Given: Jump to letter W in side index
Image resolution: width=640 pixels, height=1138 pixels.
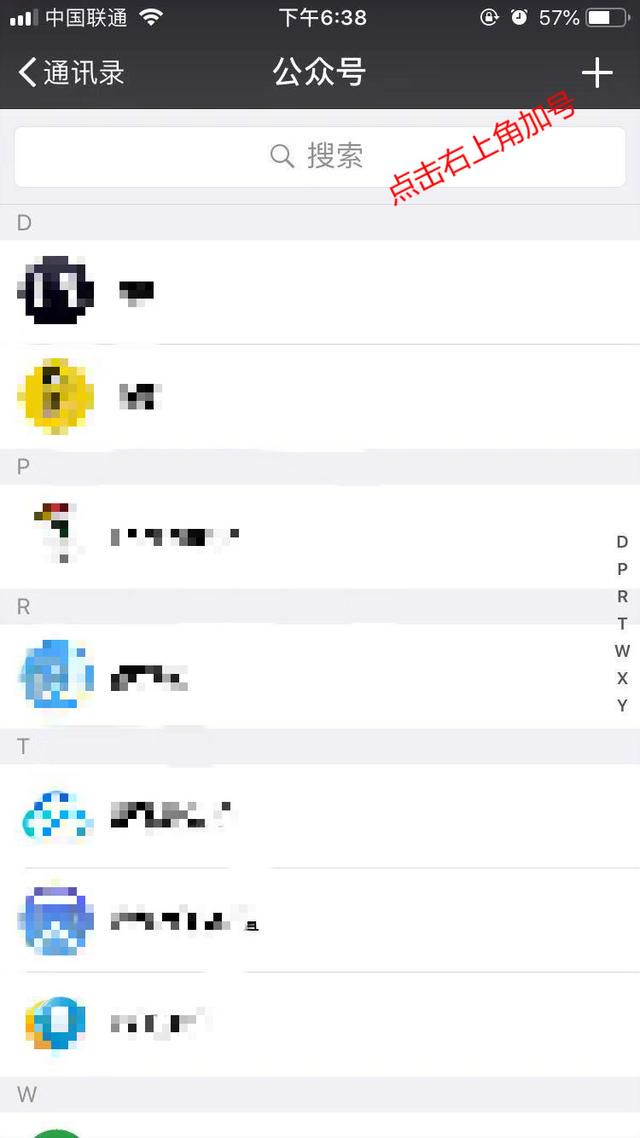Looking at the screenshot, I should [622, 651].
